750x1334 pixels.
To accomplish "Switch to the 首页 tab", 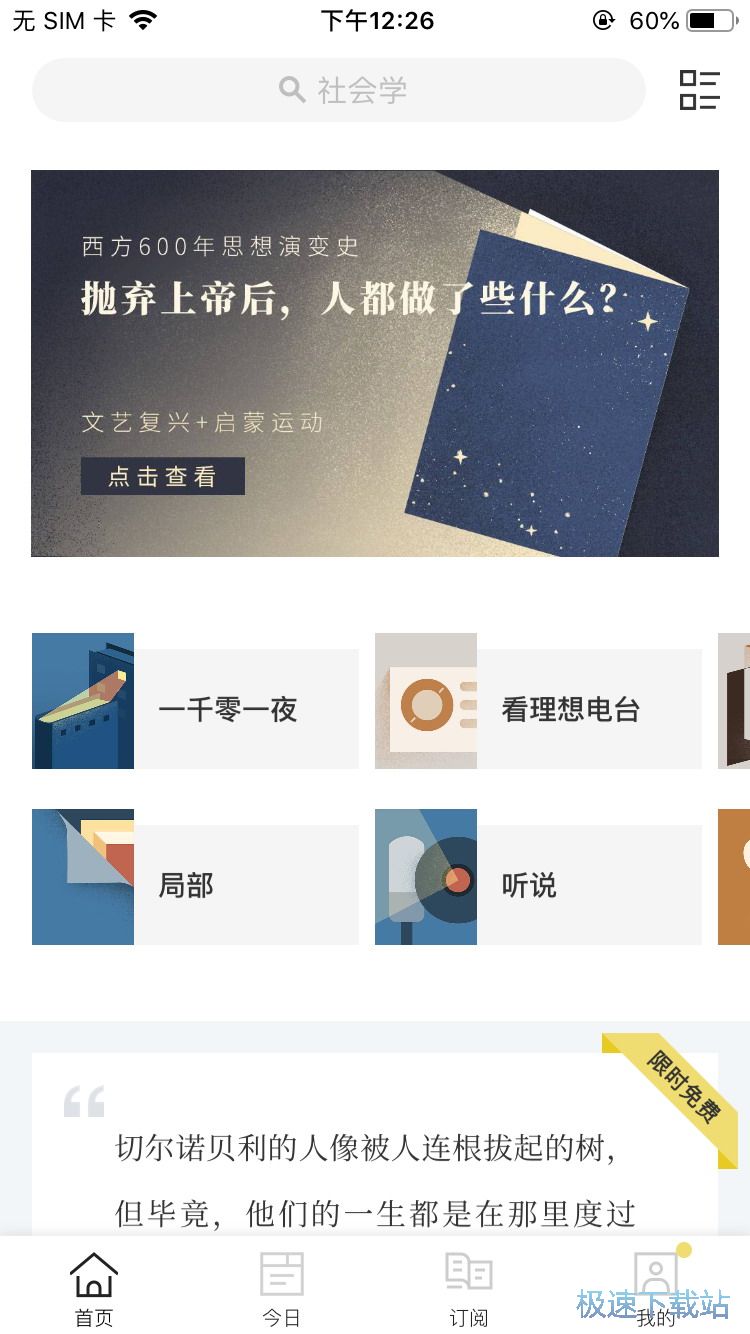I will (x=94, y=1289).
